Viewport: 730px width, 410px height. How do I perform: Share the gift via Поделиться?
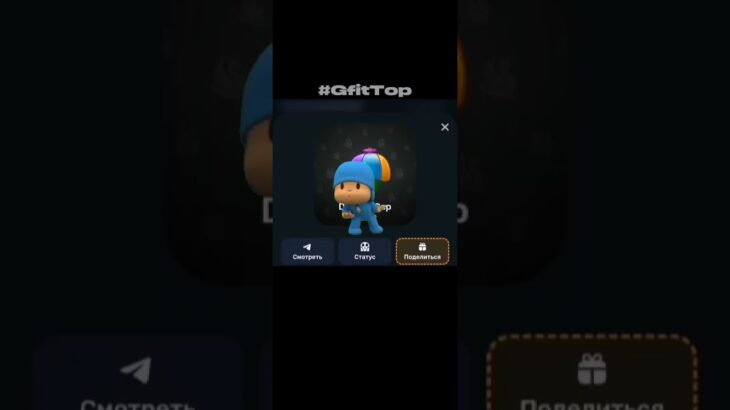click(x=422, y=251)
